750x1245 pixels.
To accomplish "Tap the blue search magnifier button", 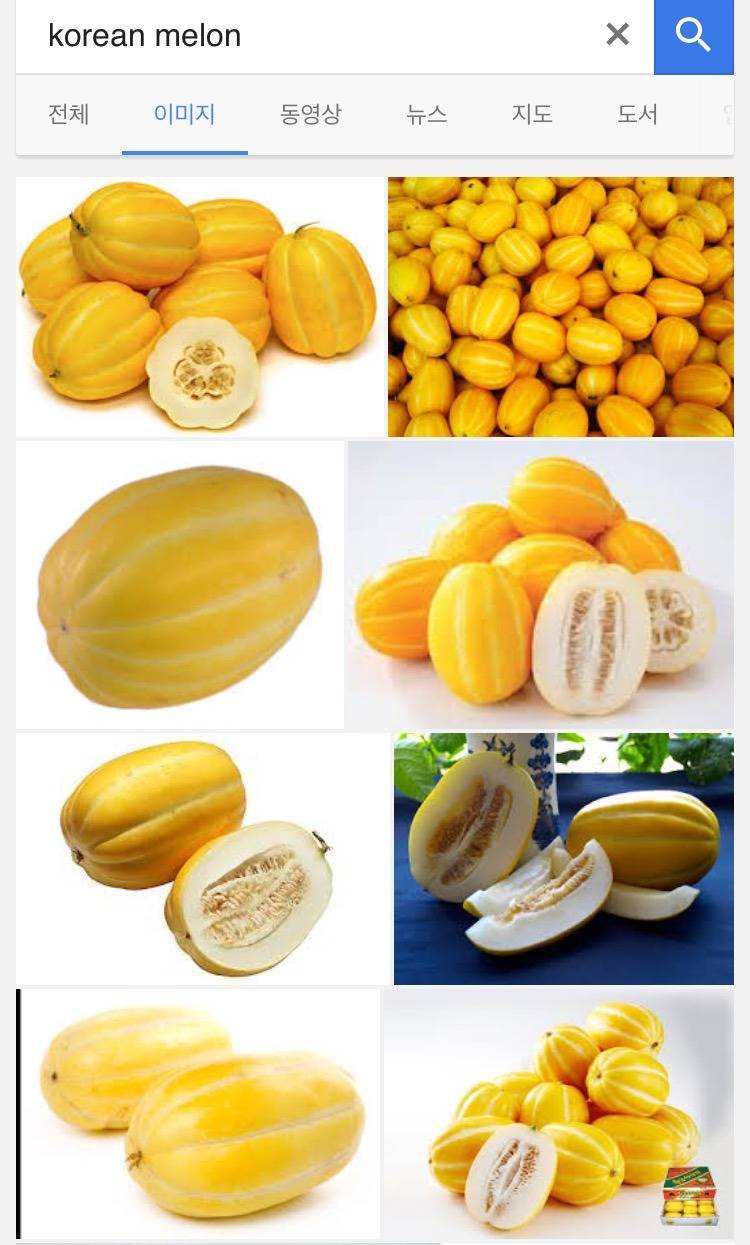I will click(693, 36).
